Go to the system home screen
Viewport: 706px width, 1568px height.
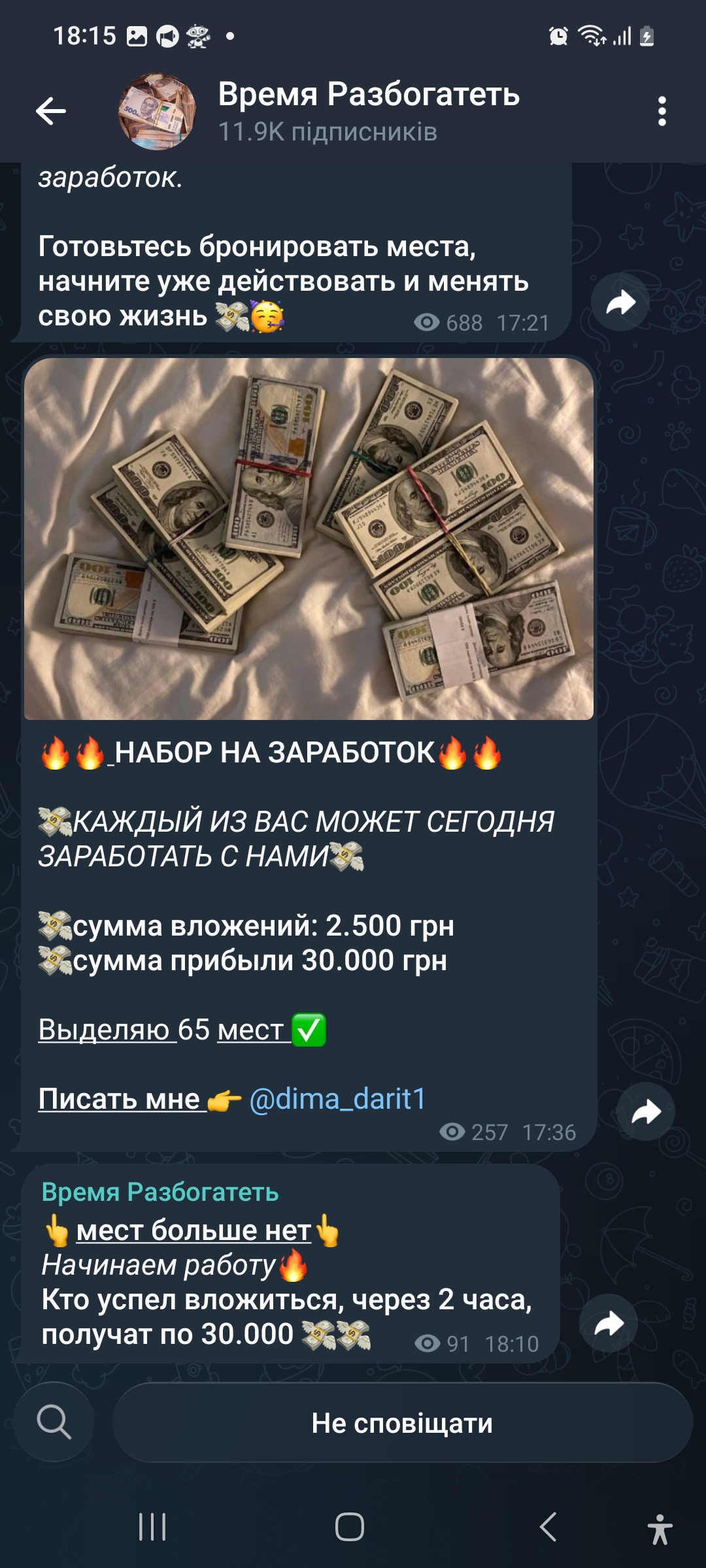[x=350, y=1527]
